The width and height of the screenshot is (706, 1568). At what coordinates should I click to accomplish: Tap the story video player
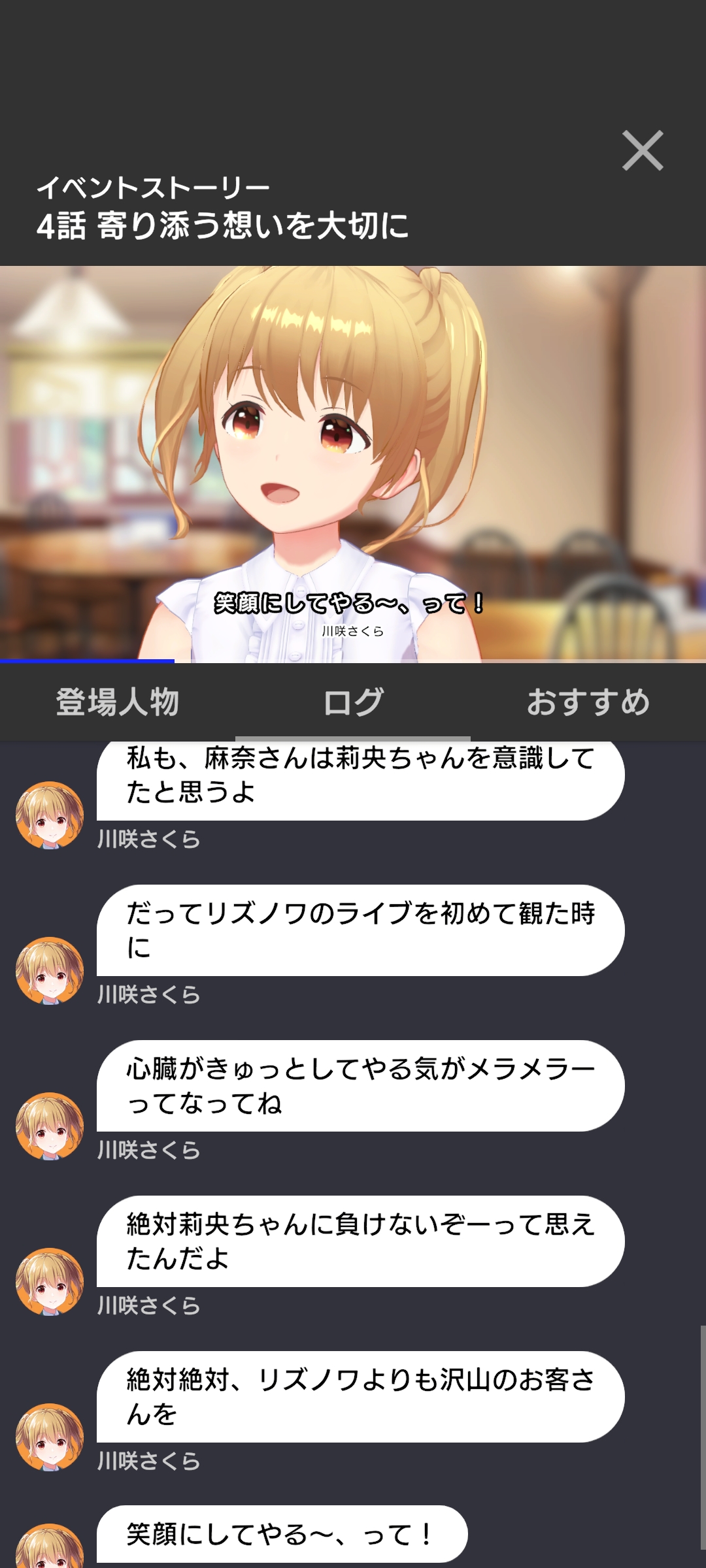pos(353,464)
